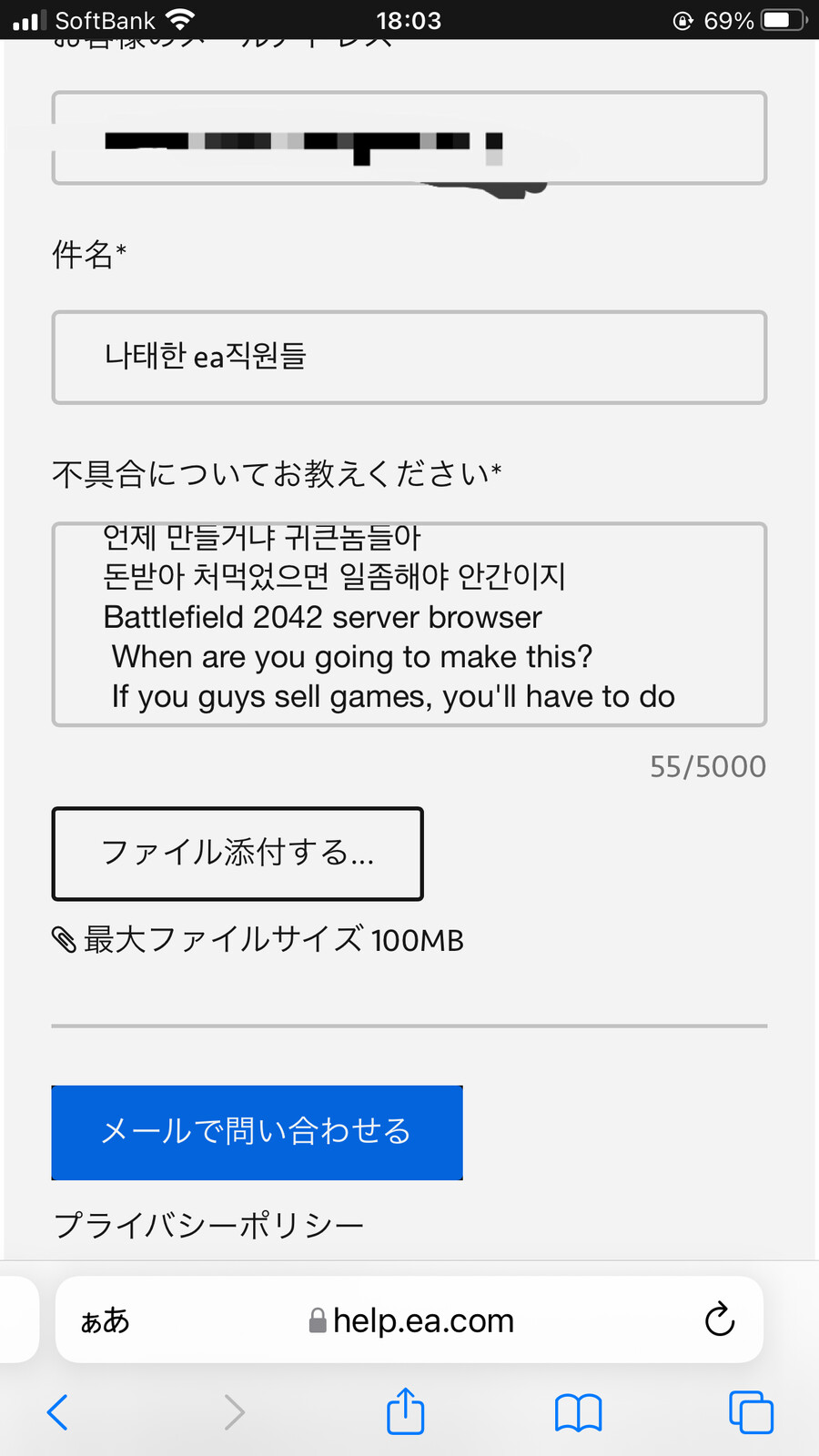Focus the issue description text area
This screenshot has width=819, height=1456.
409,624
